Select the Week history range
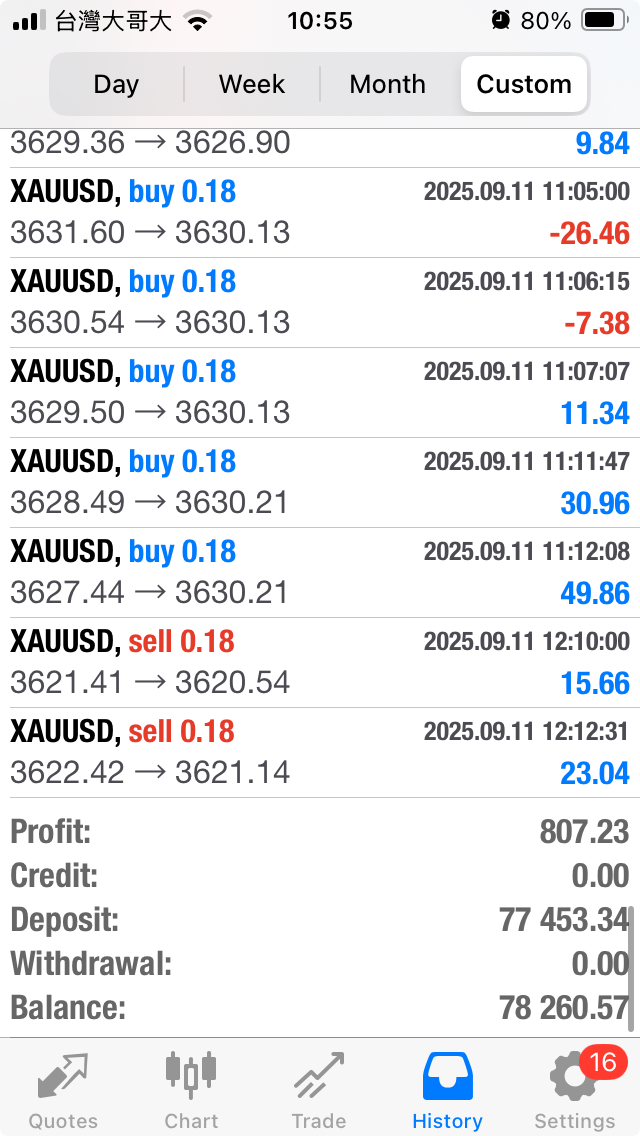 tap(252, 84)
